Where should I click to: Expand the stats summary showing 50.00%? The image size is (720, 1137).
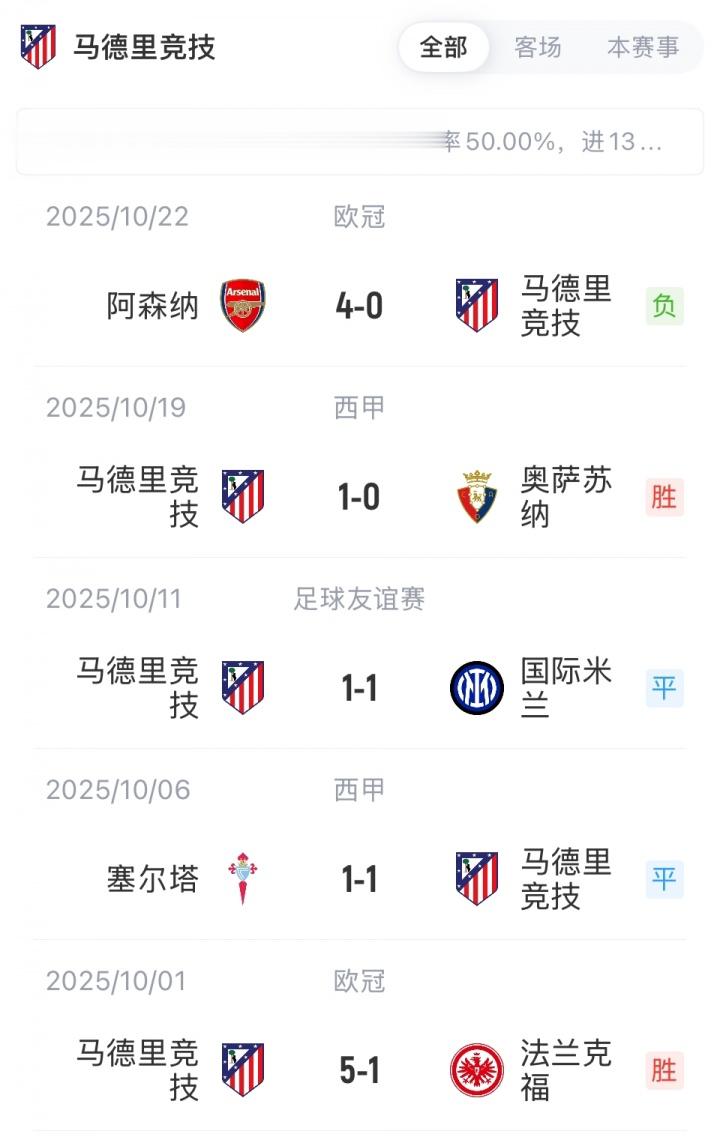pyautogui.click(x=359, y=142)
